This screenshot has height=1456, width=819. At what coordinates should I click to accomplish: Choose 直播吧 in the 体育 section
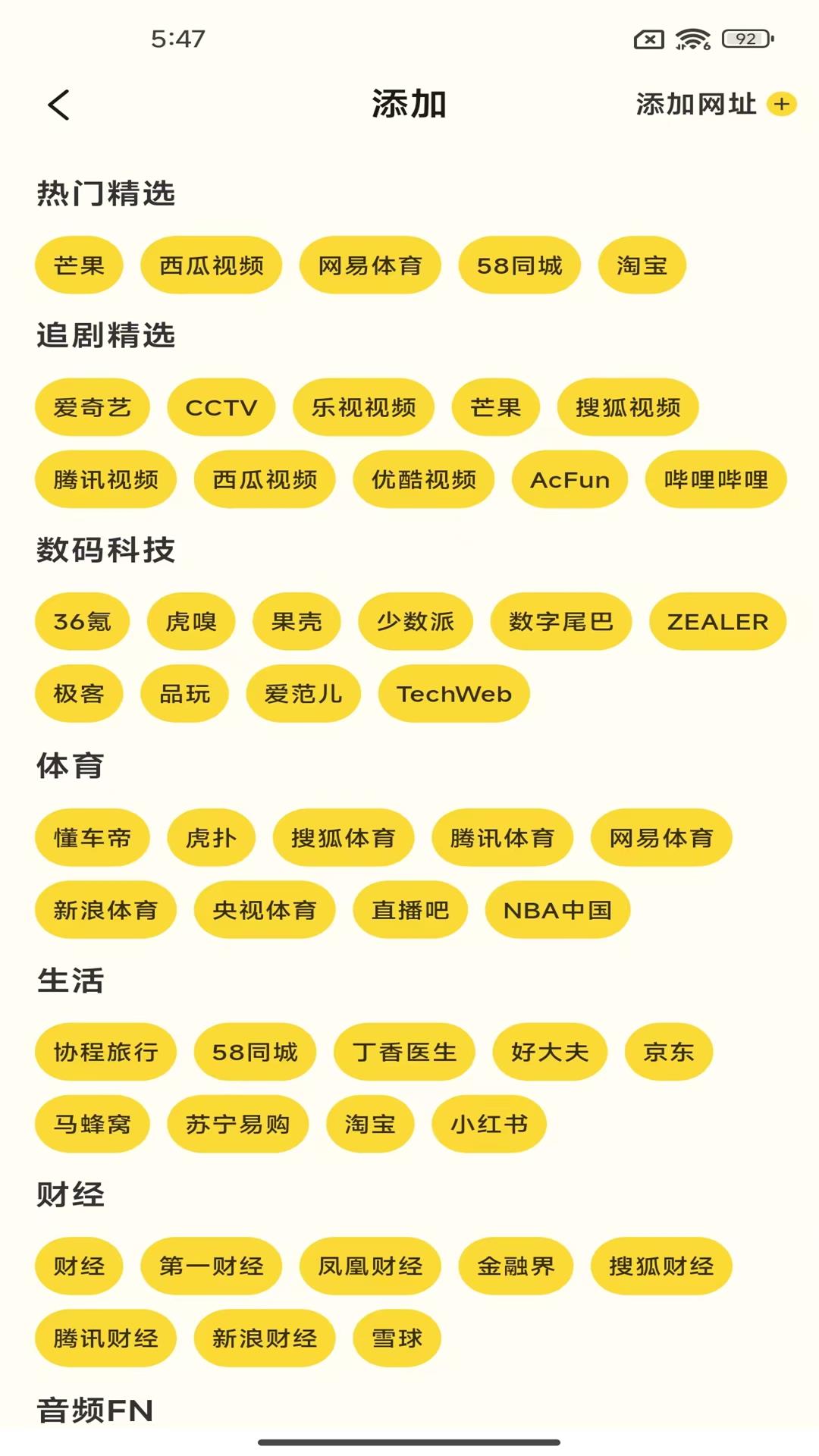(x=409, y=910)
